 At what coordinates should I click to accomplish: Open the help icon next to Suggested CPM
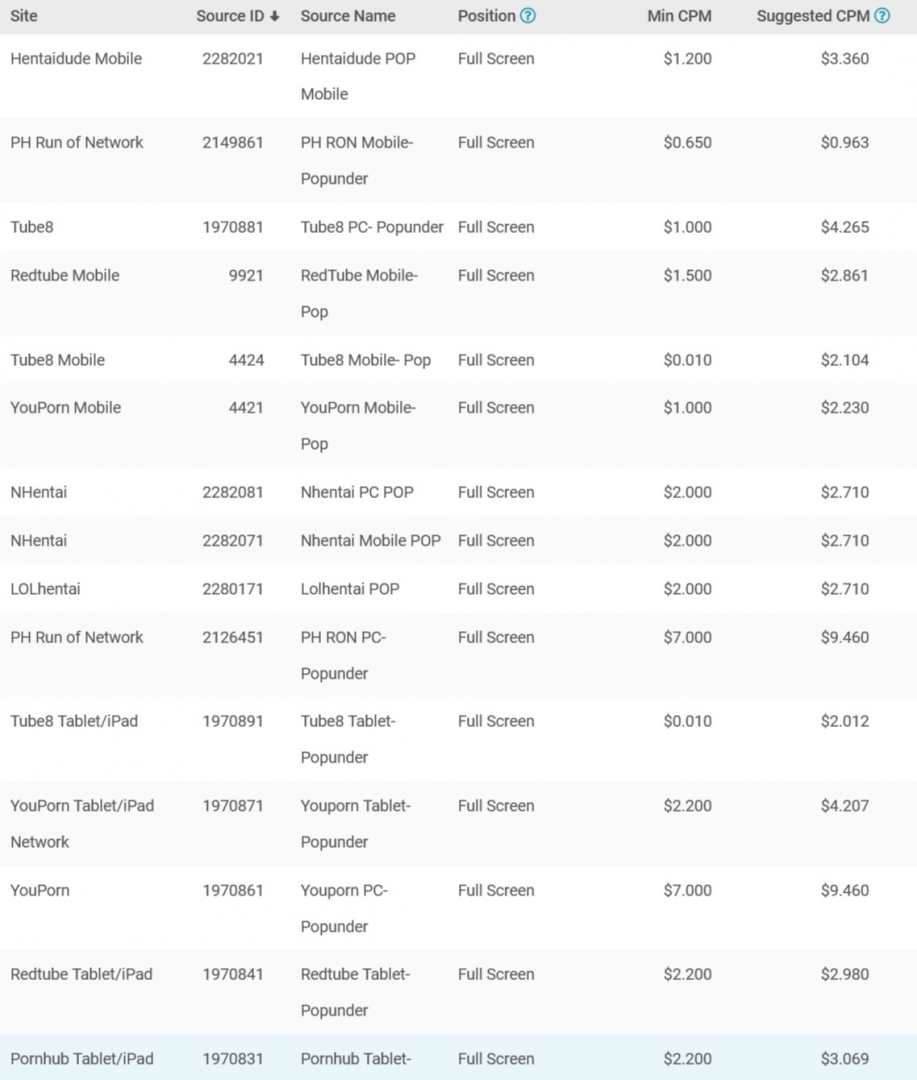pos(882,16)
